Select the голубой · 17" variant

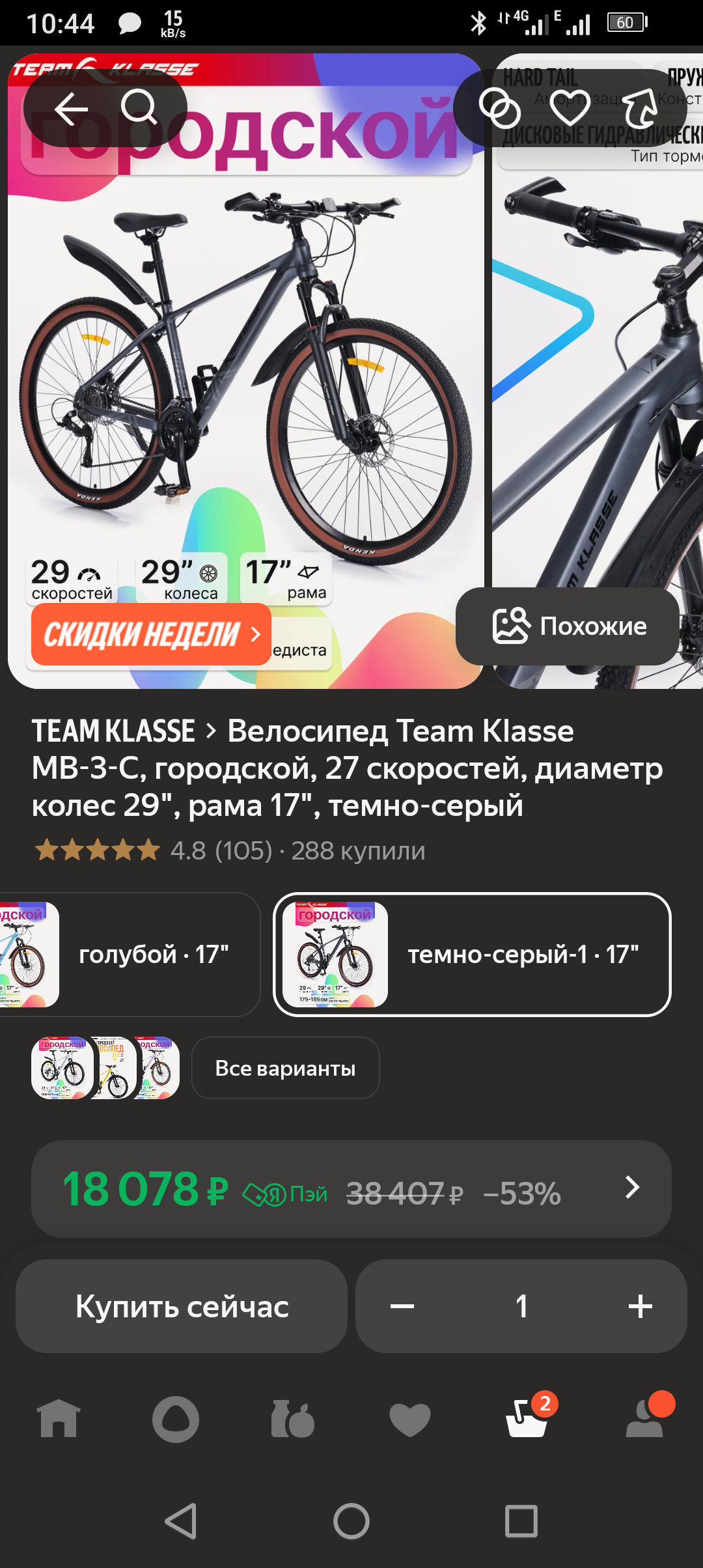click(130, 955)
